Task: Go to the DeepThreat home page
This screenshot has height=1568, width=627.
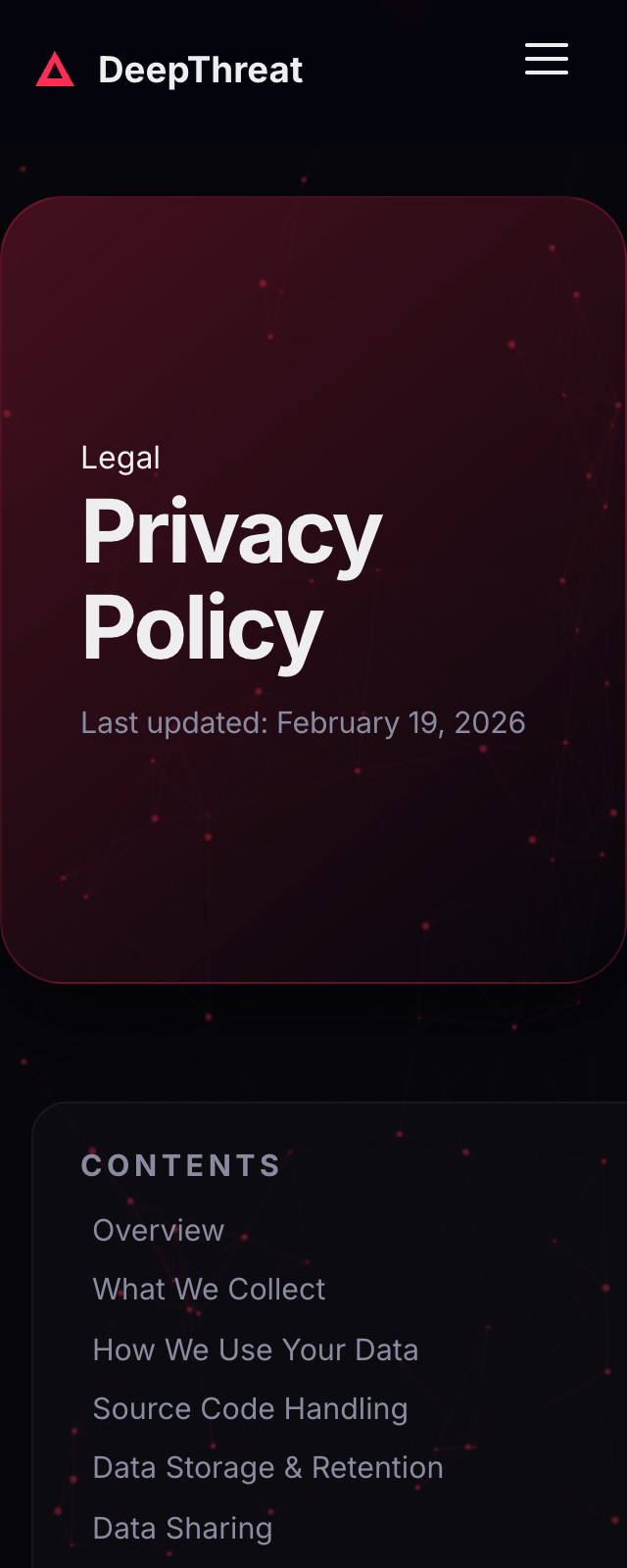Action: pos(169,70)
